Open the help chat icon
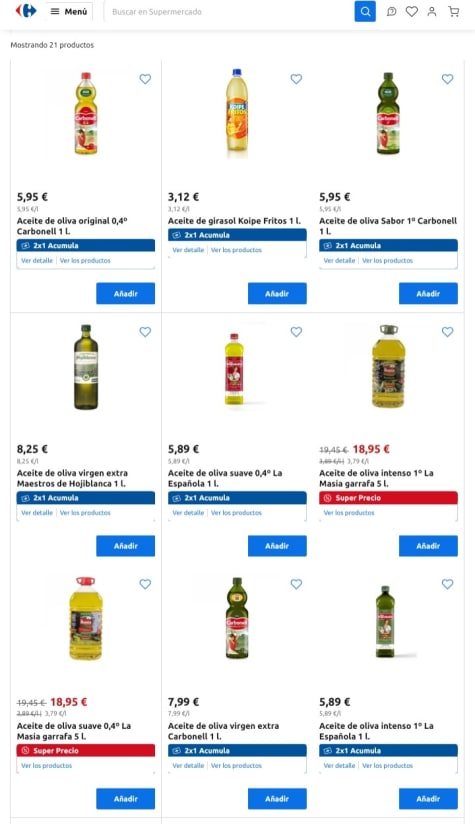This screenshot has height=824, width=475. pos(391,12)
